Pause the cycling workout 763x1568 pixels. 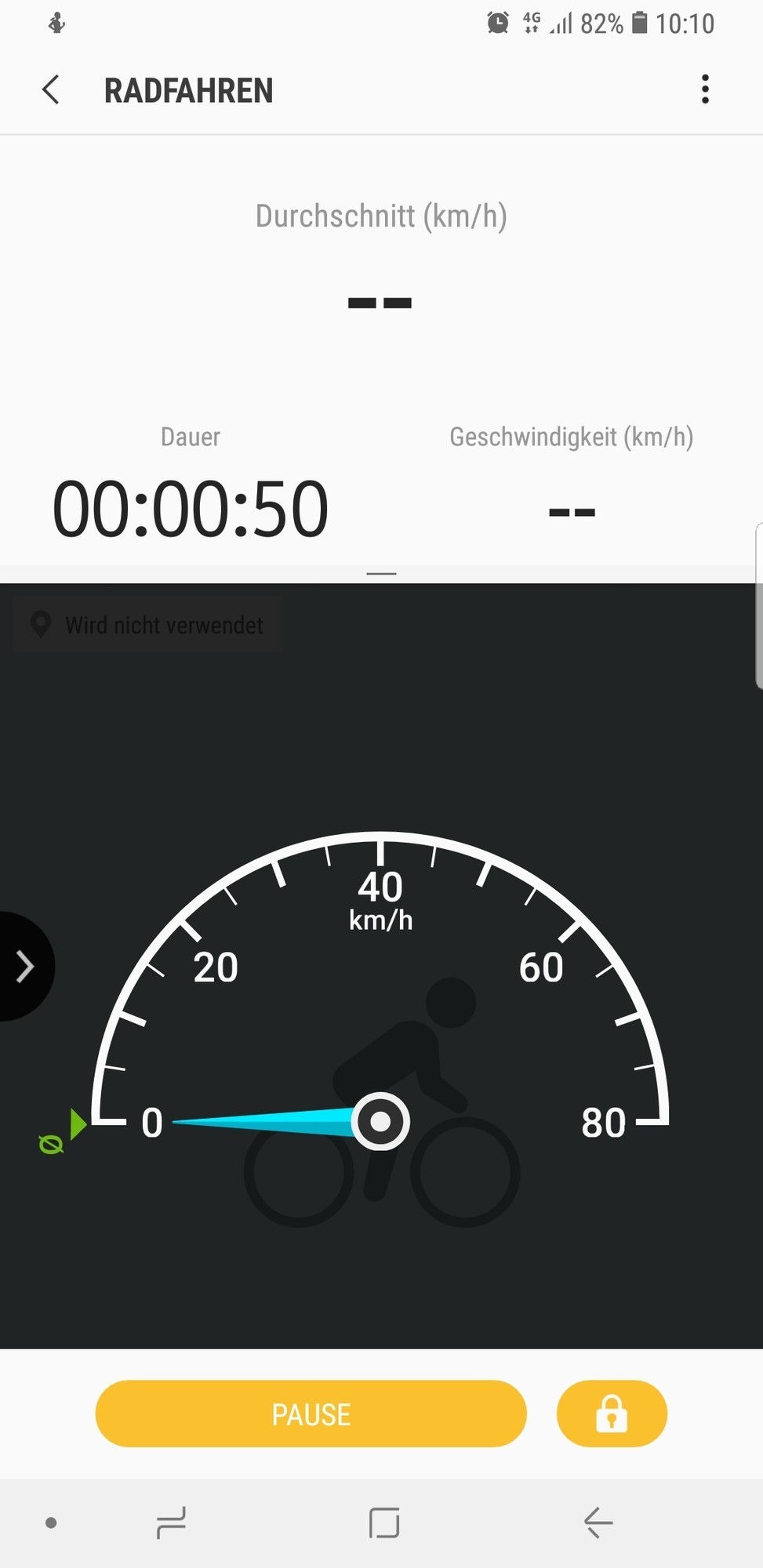[311, 1414]
